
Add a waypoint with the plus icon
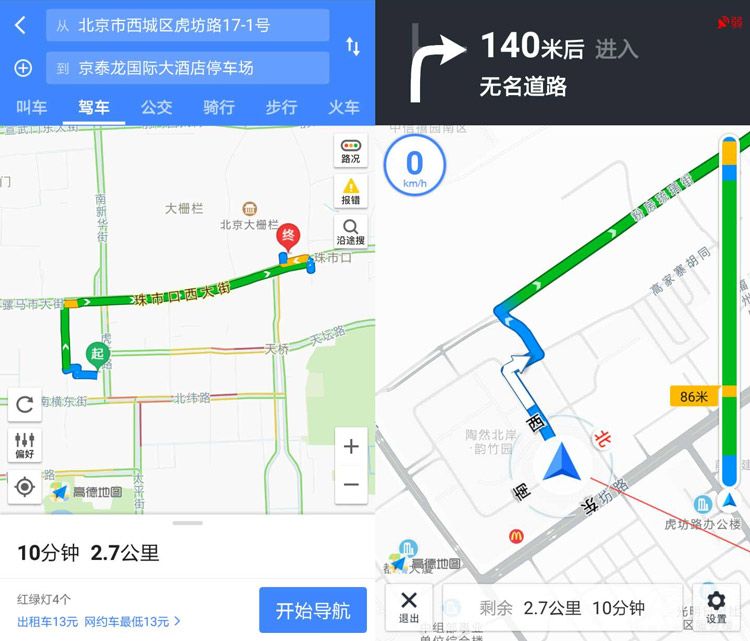coord(22,68)
